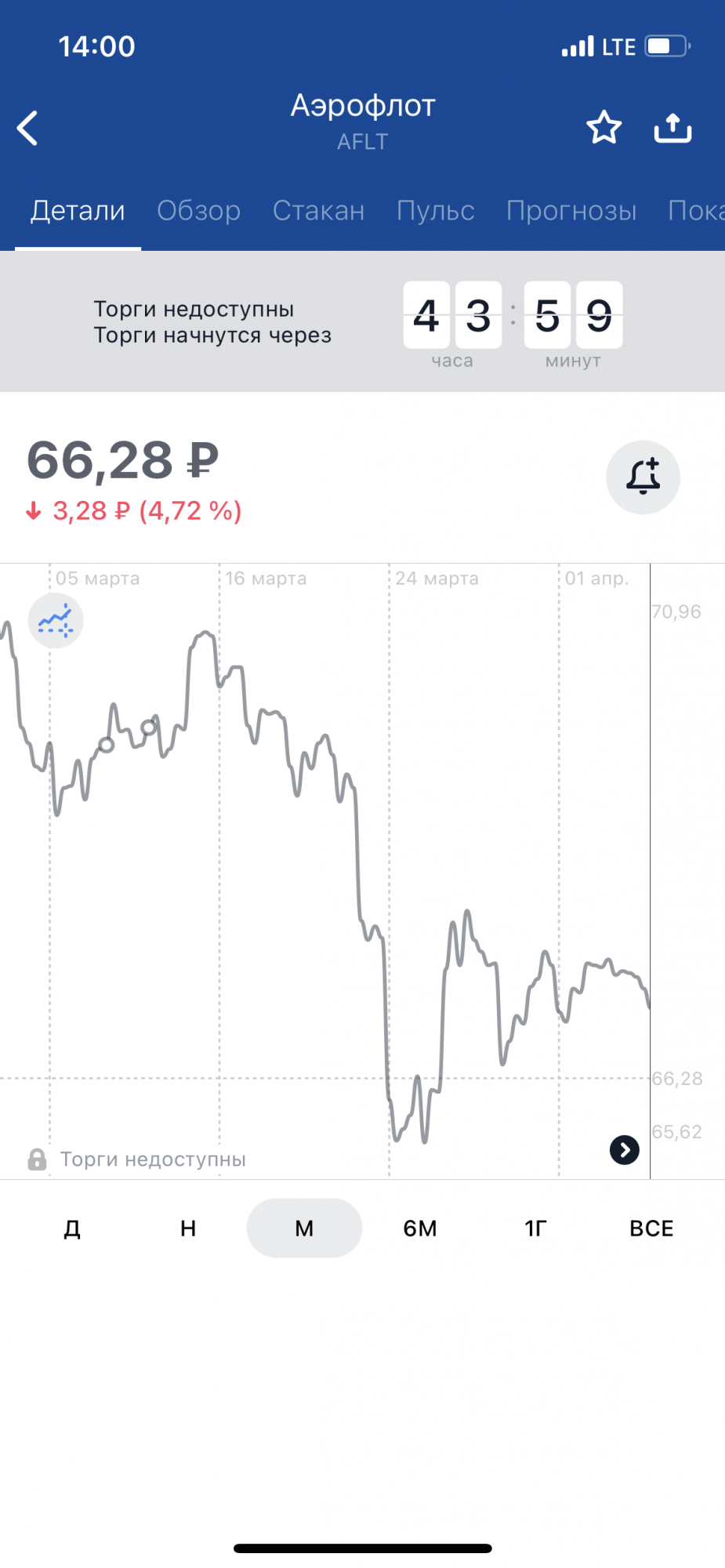The height and width of the screenshot is (1568, 725).
Task: Select the М chart period
Action: [304, 1228]
